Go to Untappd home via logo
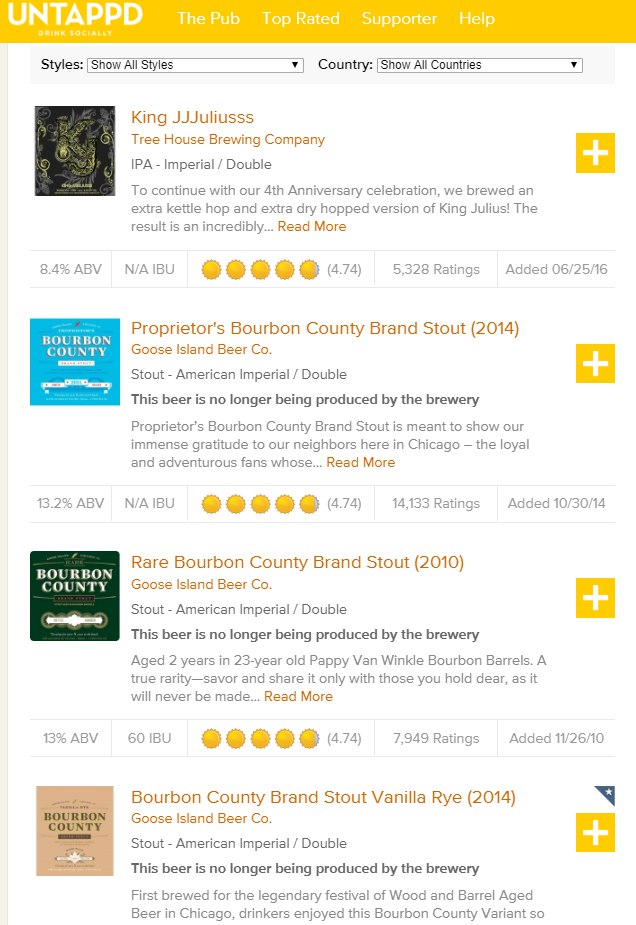This screenshot has width=636, height=925. point(75,18)
